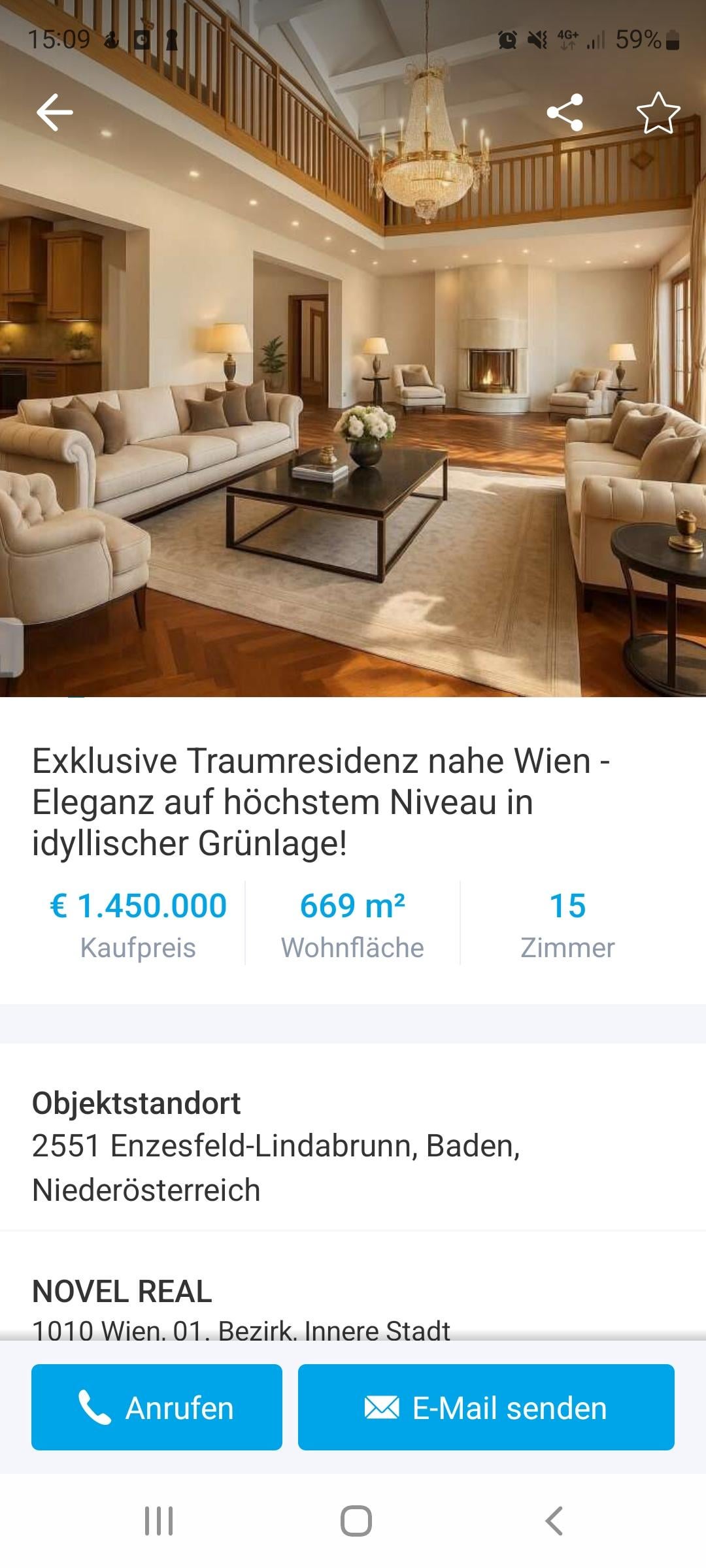Tap the Anrufen call button
Screen dimensions: 706x1568
pos(157,1407)
